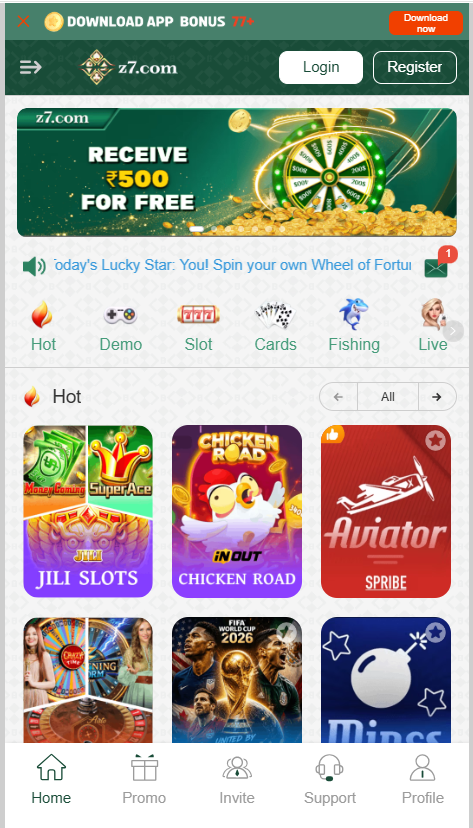Tap the Download now button

tap(425, 23)
